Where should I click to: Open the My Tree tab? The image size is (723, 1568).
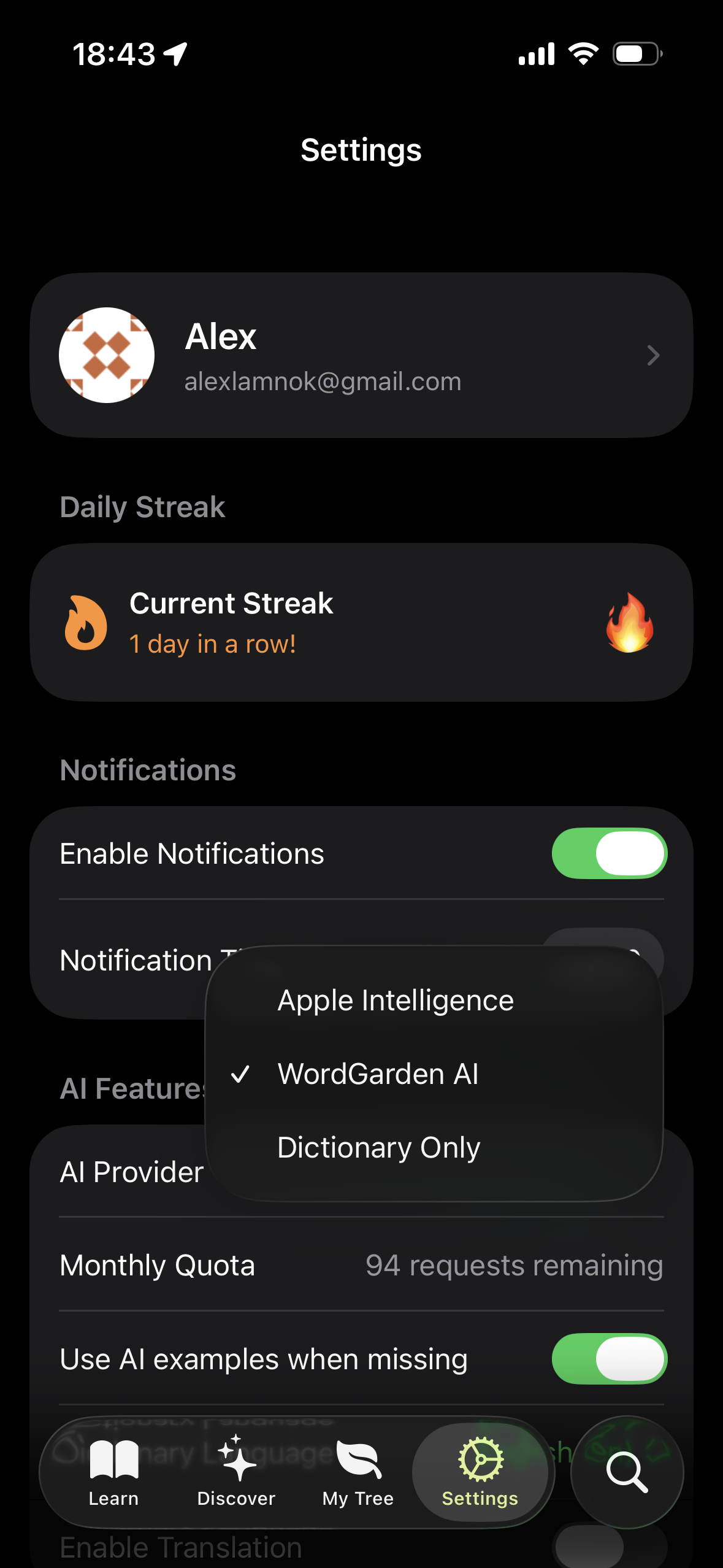click(358, 1472)
